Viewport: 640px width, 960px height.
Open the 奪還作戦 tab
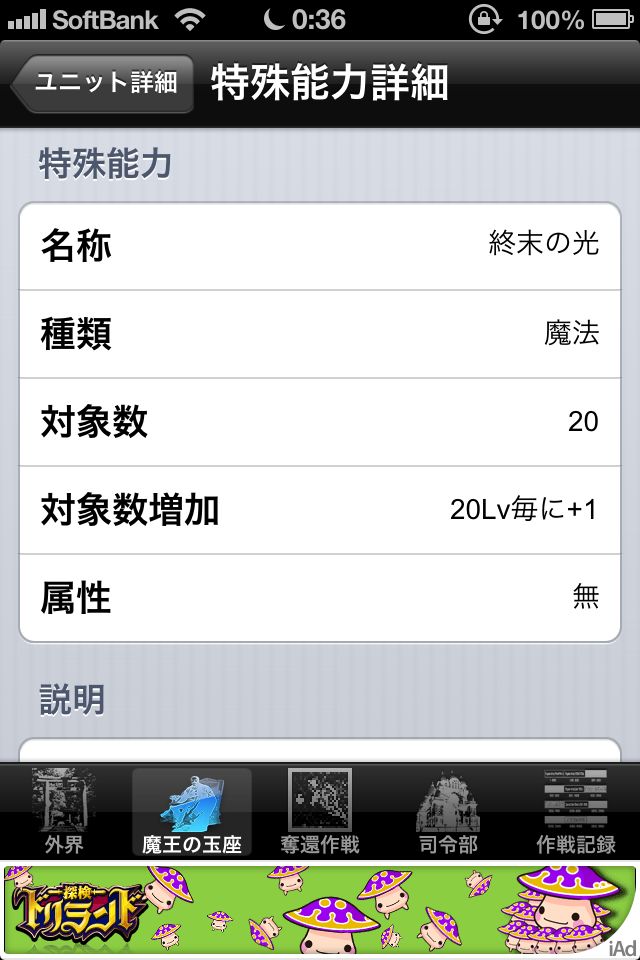(320, 811)
